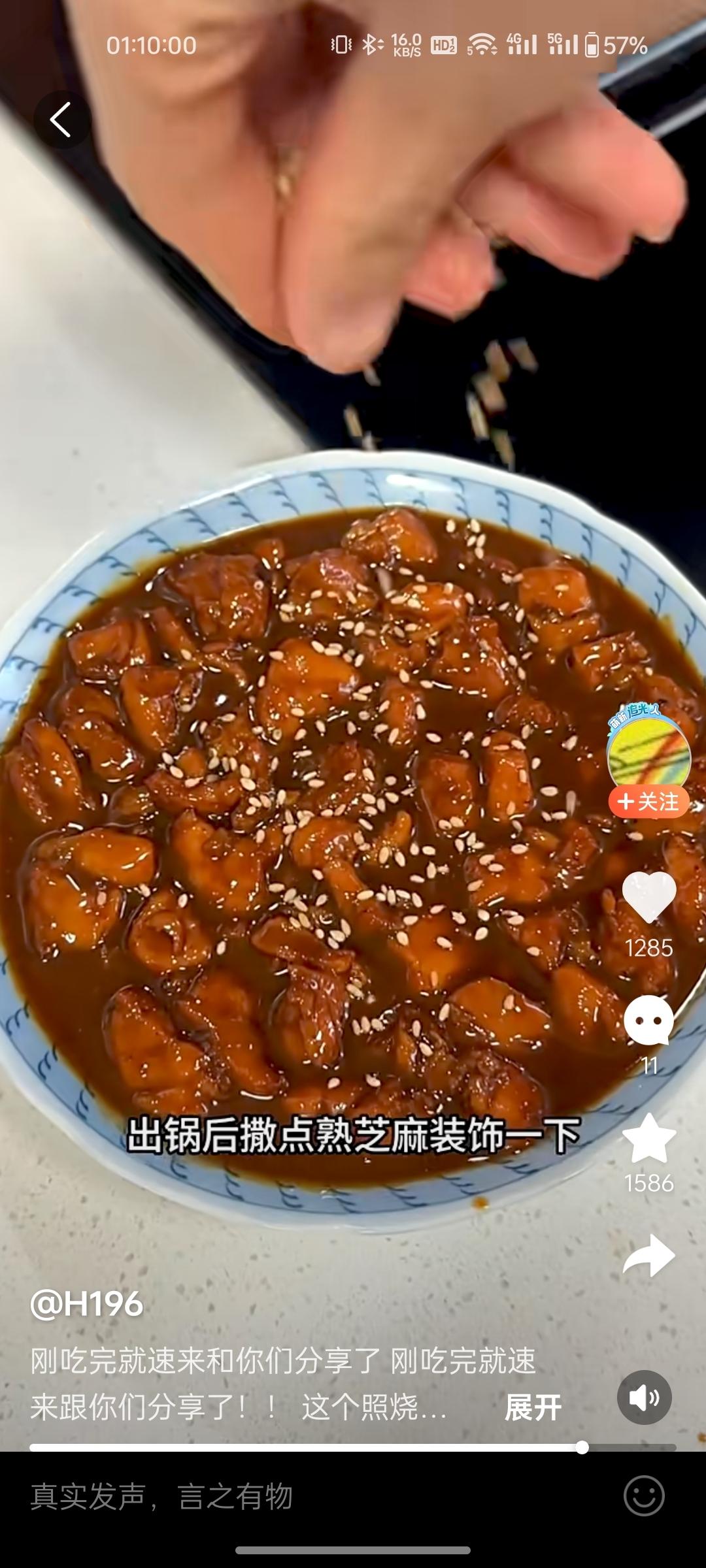The width and height of the screenshot is (706, 1568).
Task: Open the @H196 user profile
Action: coord(87,1305)
